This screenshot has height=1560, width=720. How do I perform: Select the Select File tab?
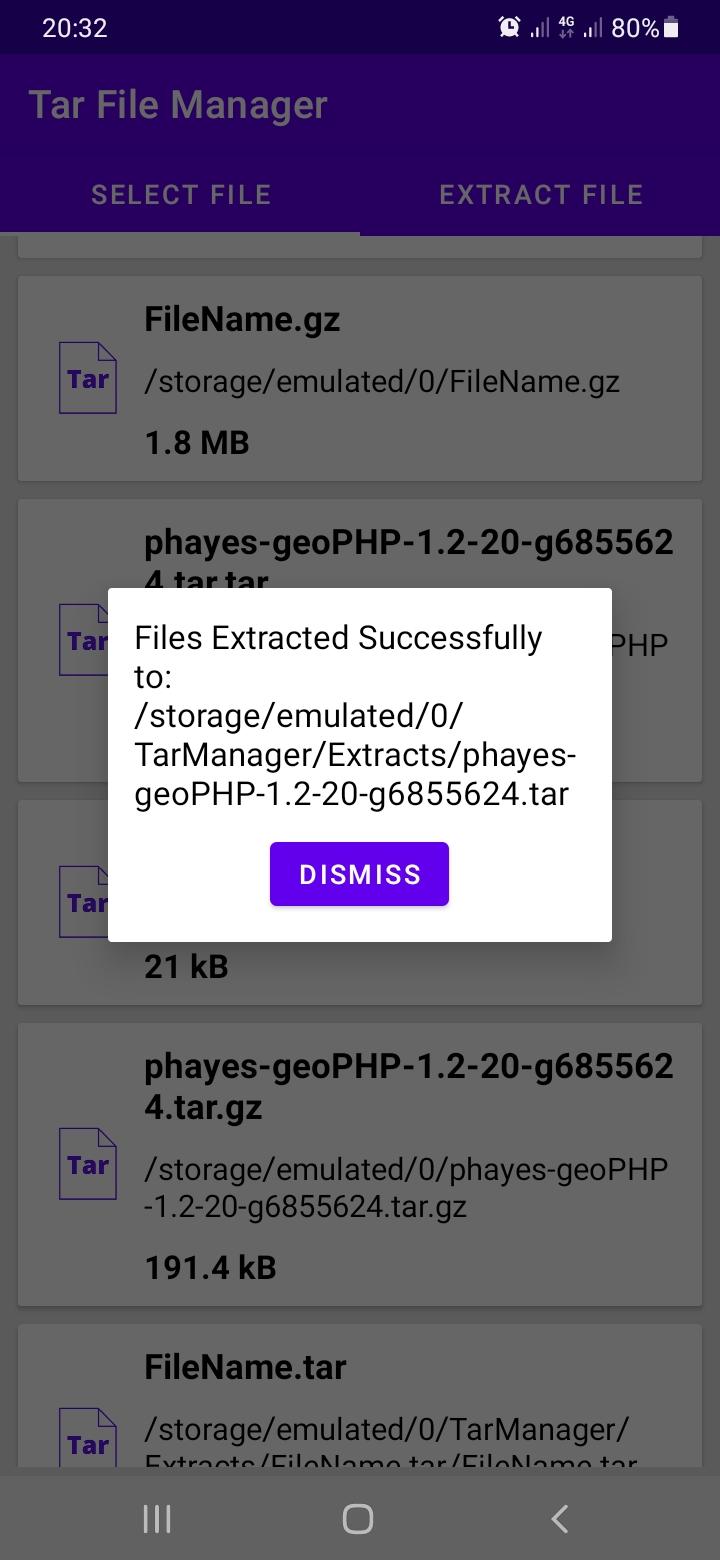[x=180, y=194]
